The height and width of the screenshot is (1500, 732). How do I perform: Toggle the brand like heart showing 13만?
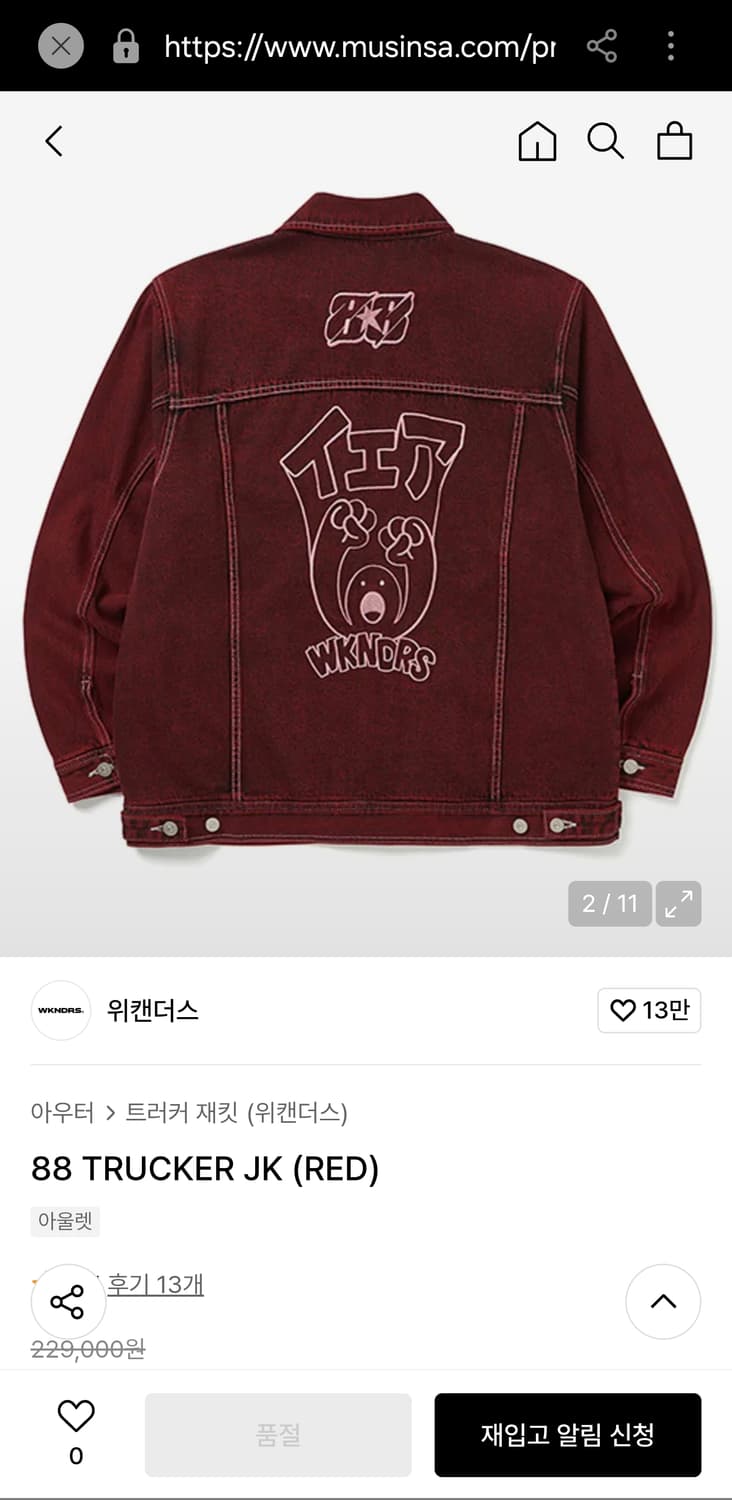649,1011
